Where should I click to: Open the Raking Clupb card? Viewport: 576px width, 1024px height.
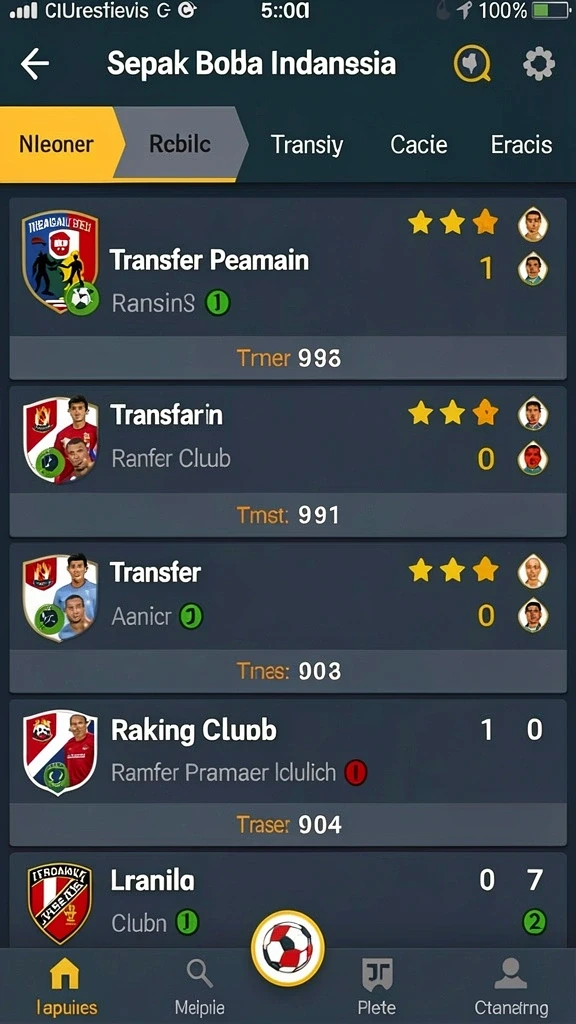click(x=288, y=773)
